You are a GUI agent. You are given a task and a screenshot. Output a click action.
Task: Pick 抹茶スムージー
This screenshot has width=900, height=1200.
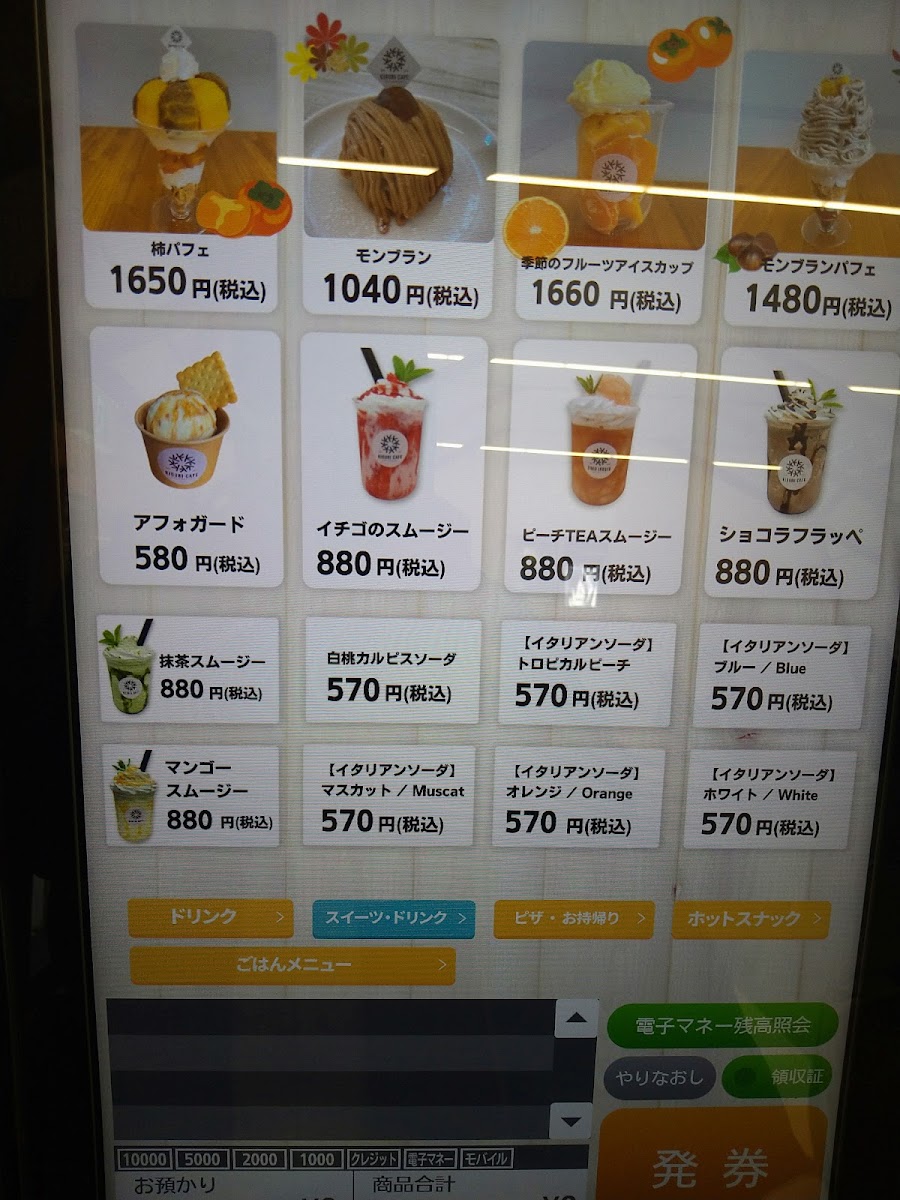[x=189, y=670]
